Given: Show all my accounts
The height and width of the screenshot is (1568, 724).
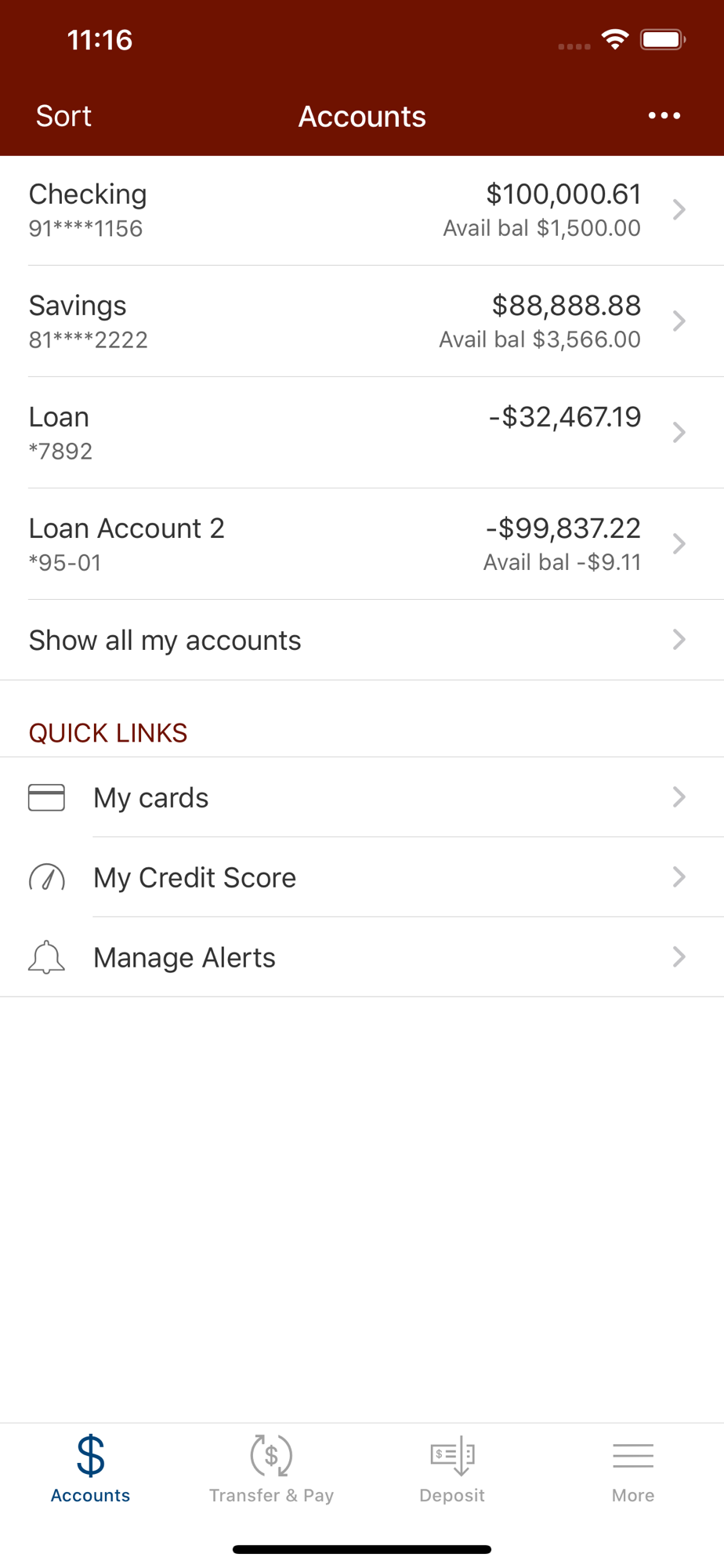Looking at the screenshot, I should click(362, 640).
